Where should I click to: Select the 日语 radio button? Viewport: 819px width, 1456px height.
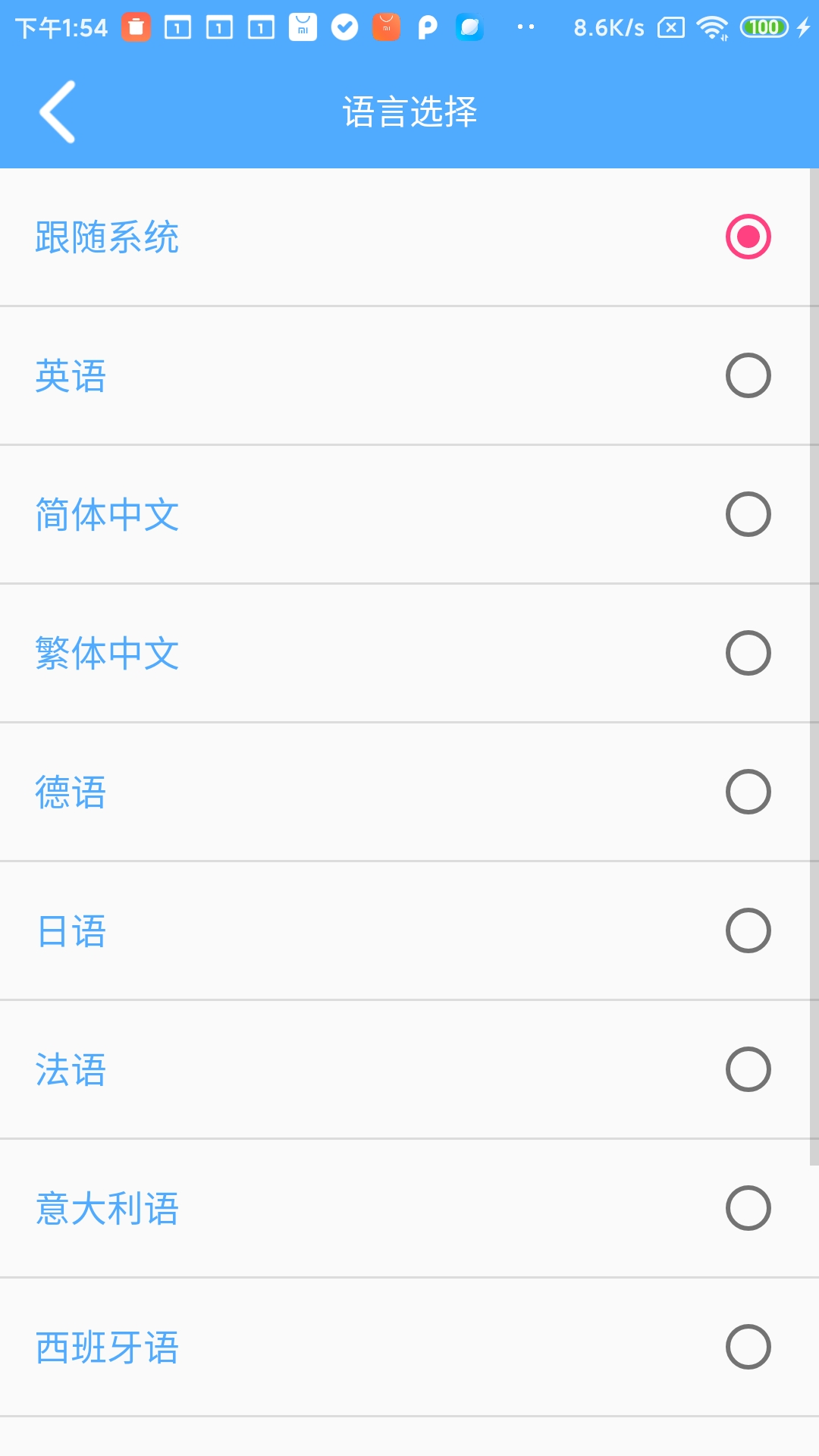click(x=748, y=931)
